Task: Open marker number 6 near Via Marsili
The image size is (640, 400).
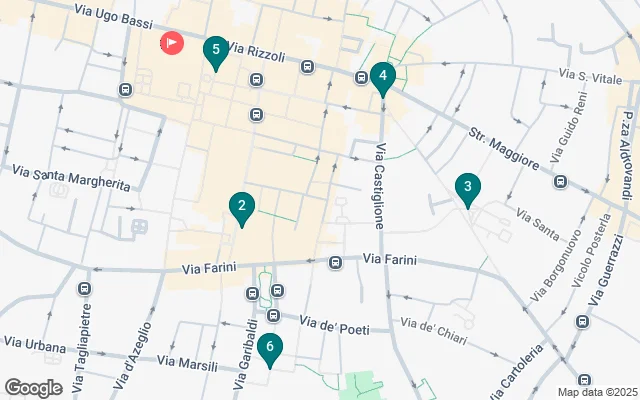Action: tap(269, 348)
